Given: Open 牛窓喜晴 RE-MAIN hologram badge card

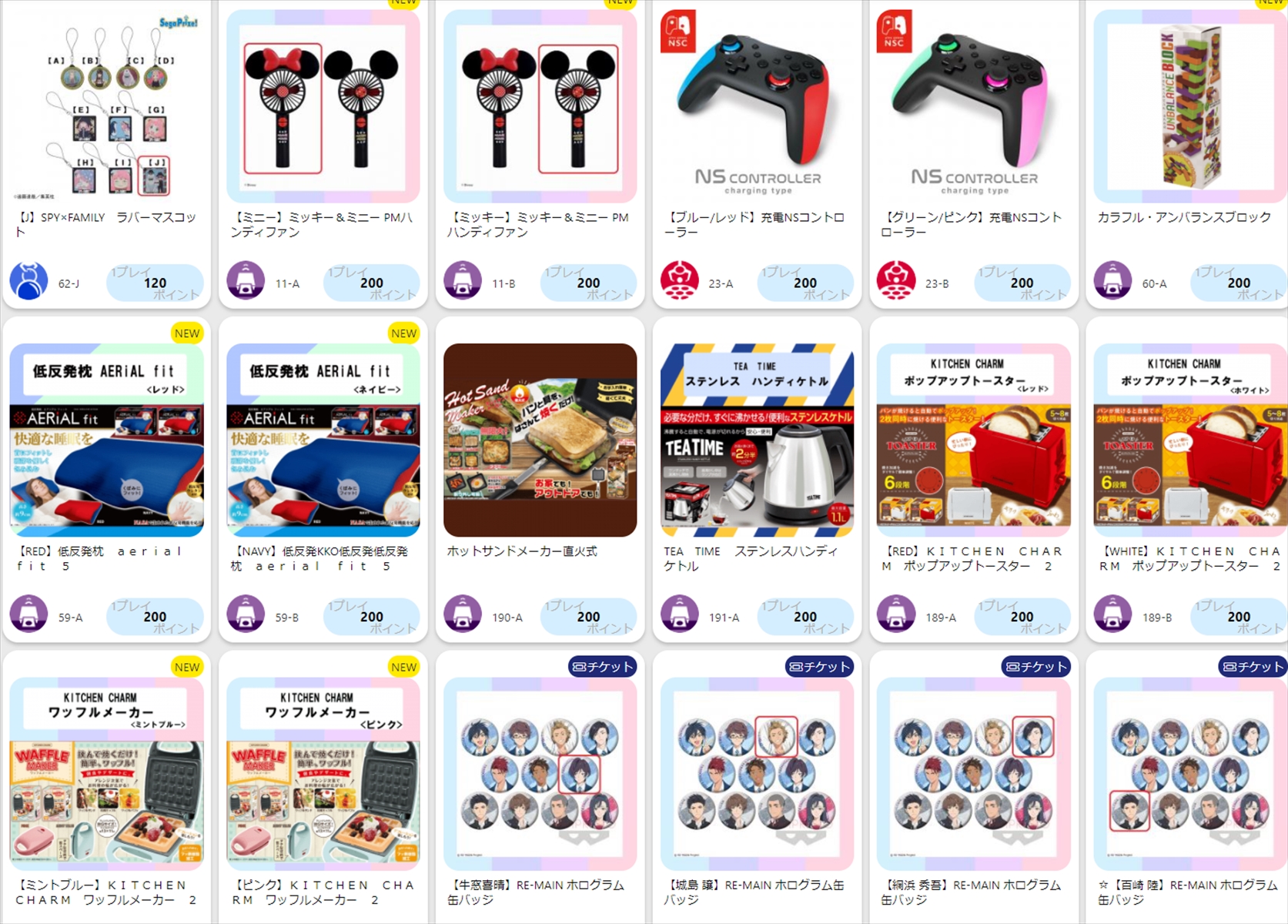Looking at the screenshot, I should click(x=540, y=774).
